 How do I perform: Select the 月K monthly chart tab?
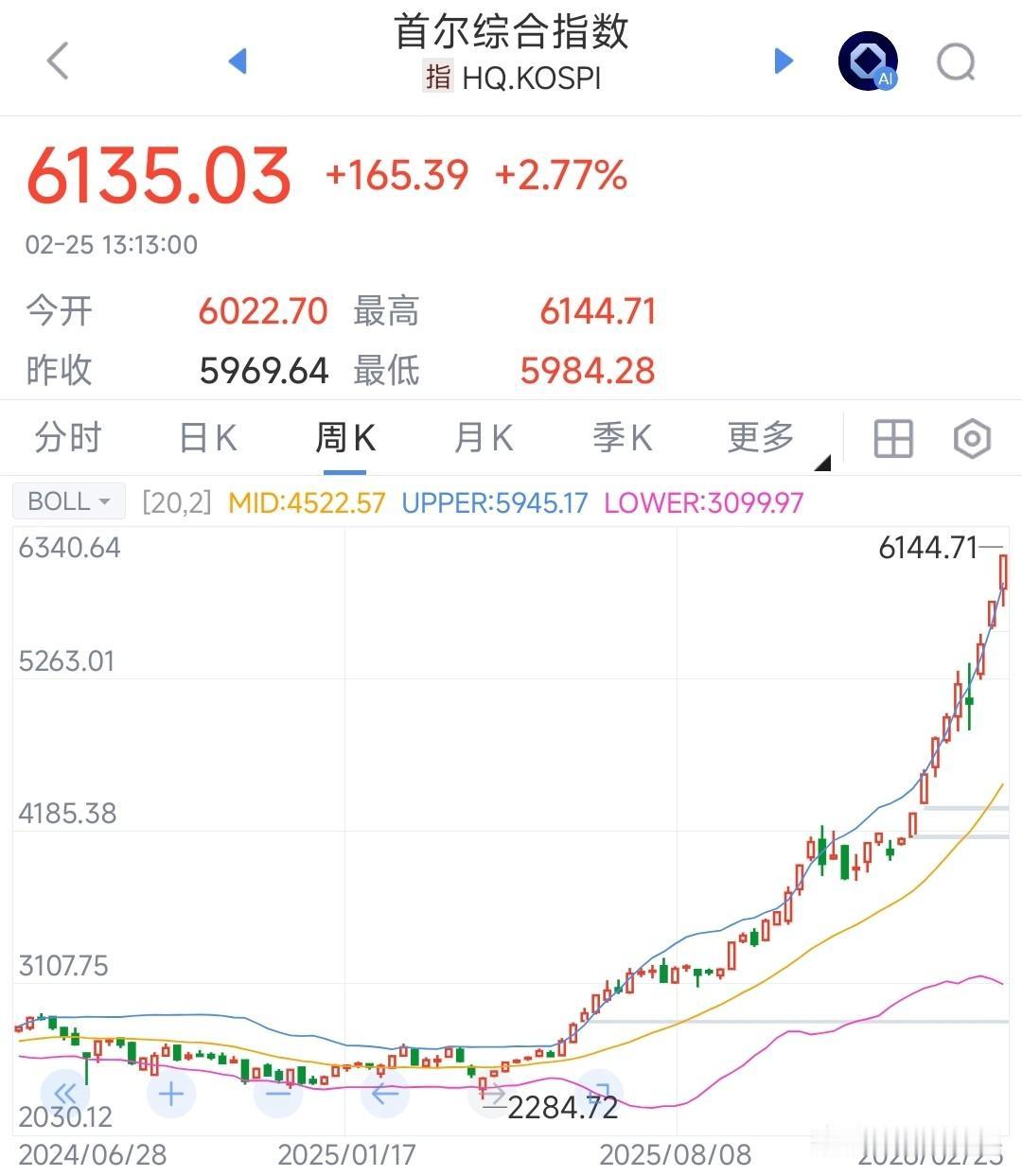click(483, 438)
